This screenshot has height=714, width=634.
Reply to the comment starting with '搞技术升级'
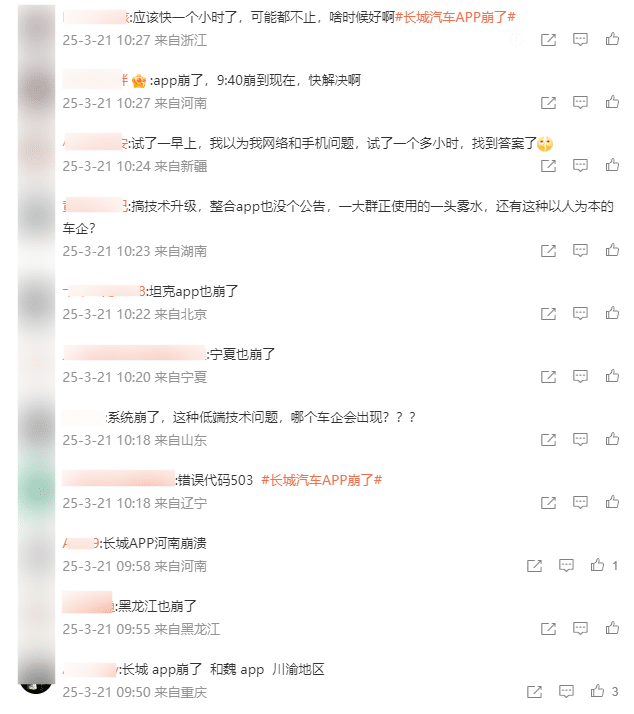point(580,251)
